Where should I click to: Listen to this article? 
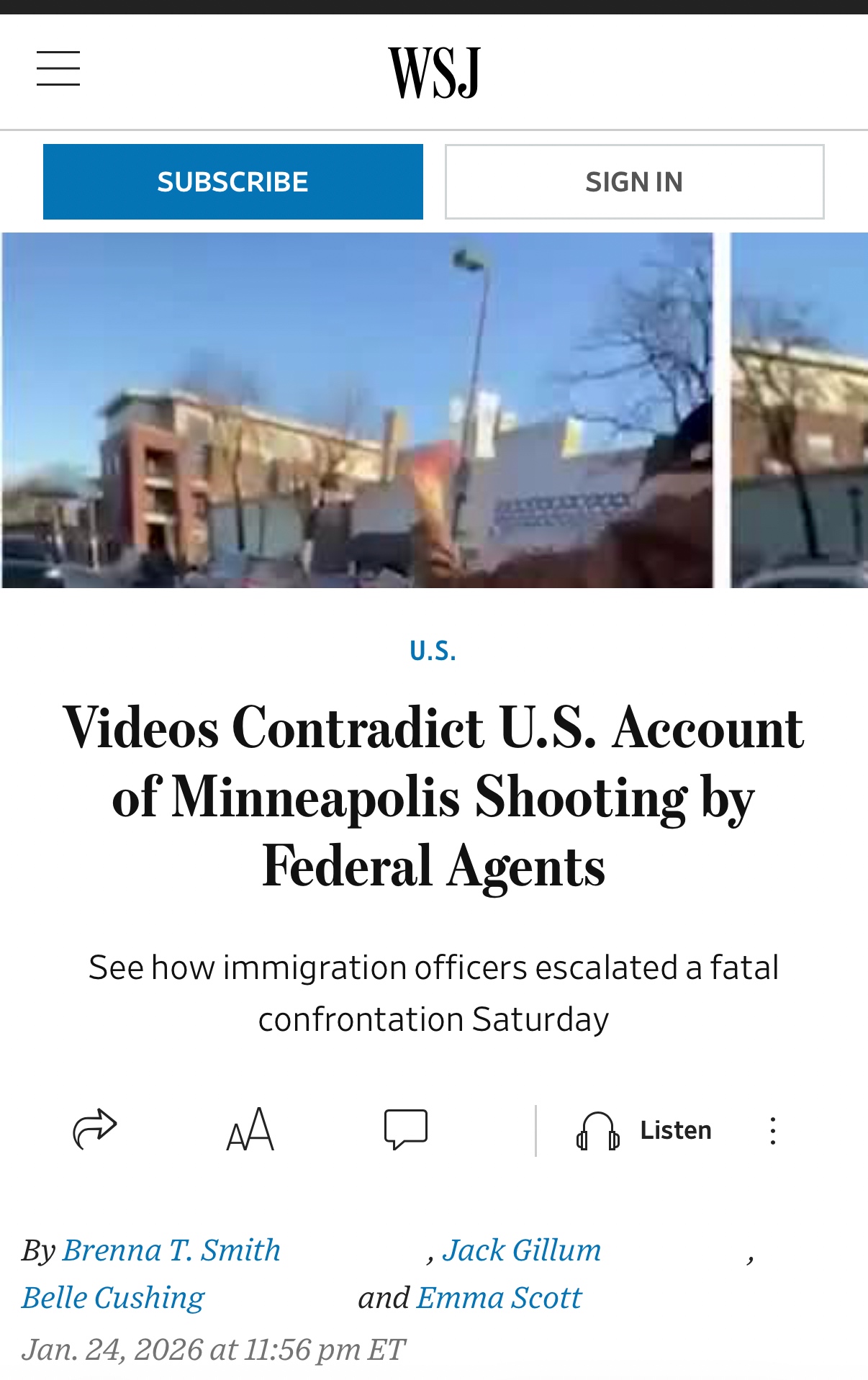[x=644, y=1130]
